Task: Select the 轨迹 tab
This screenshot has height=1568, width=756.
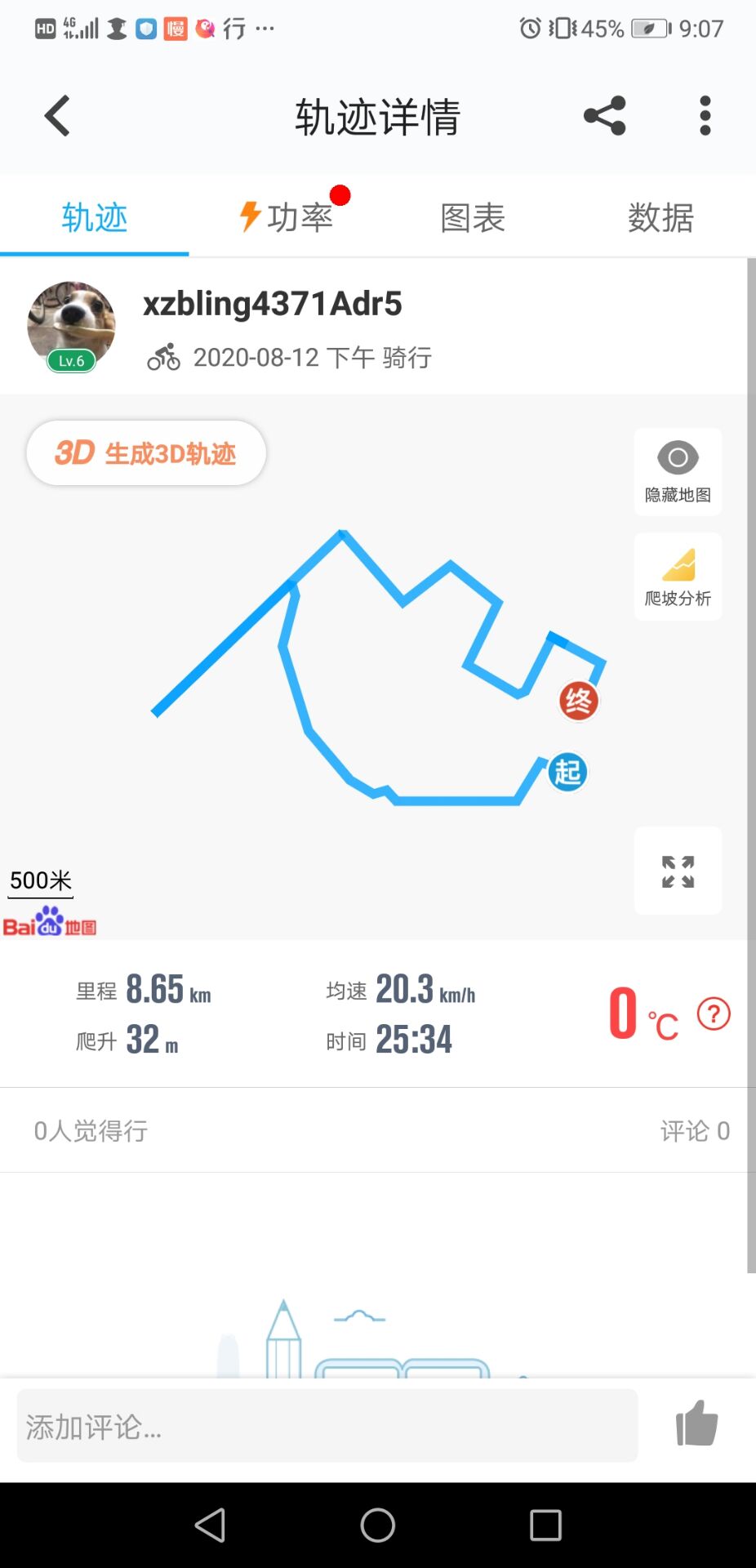Action: pos(95,217)
